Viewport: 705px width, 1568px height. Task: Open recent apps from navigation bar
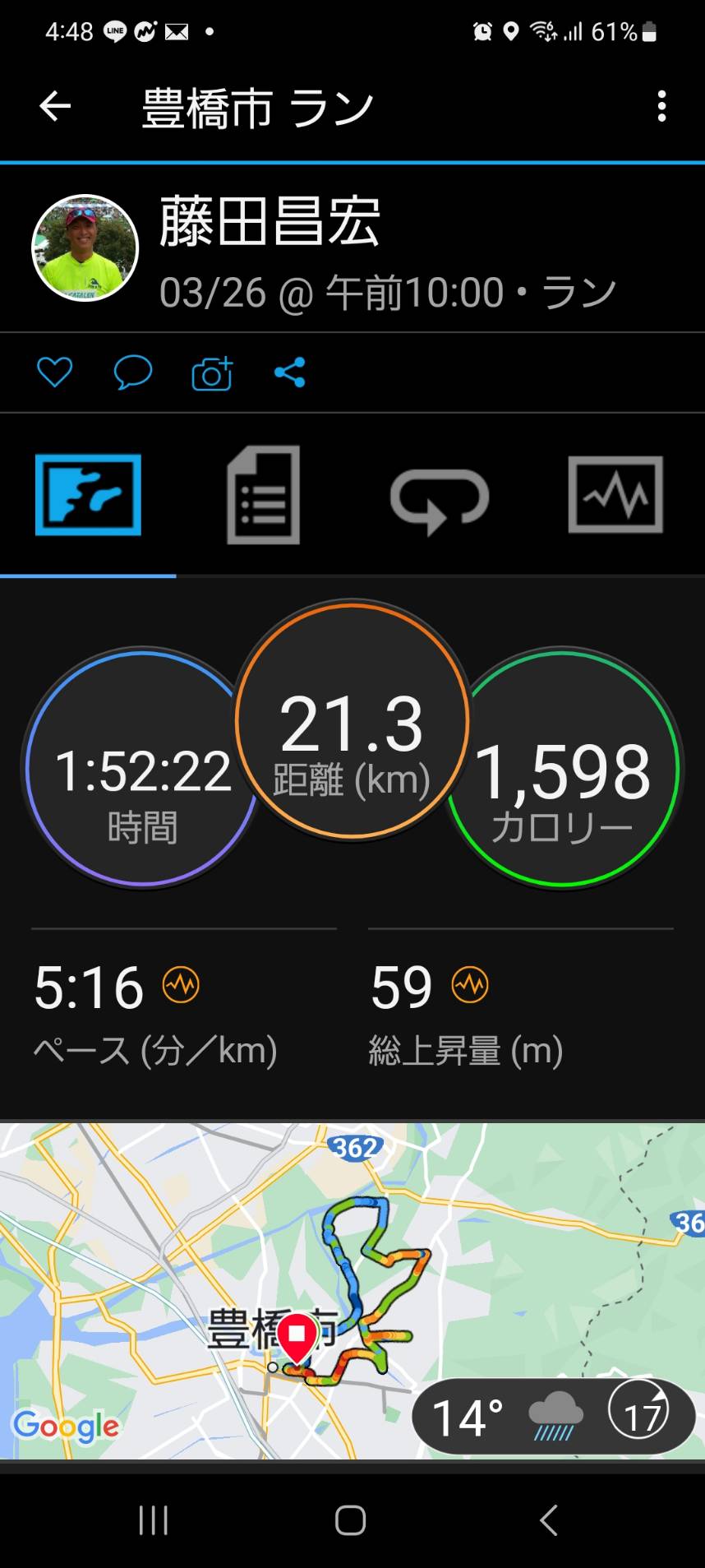(154, 1520)
